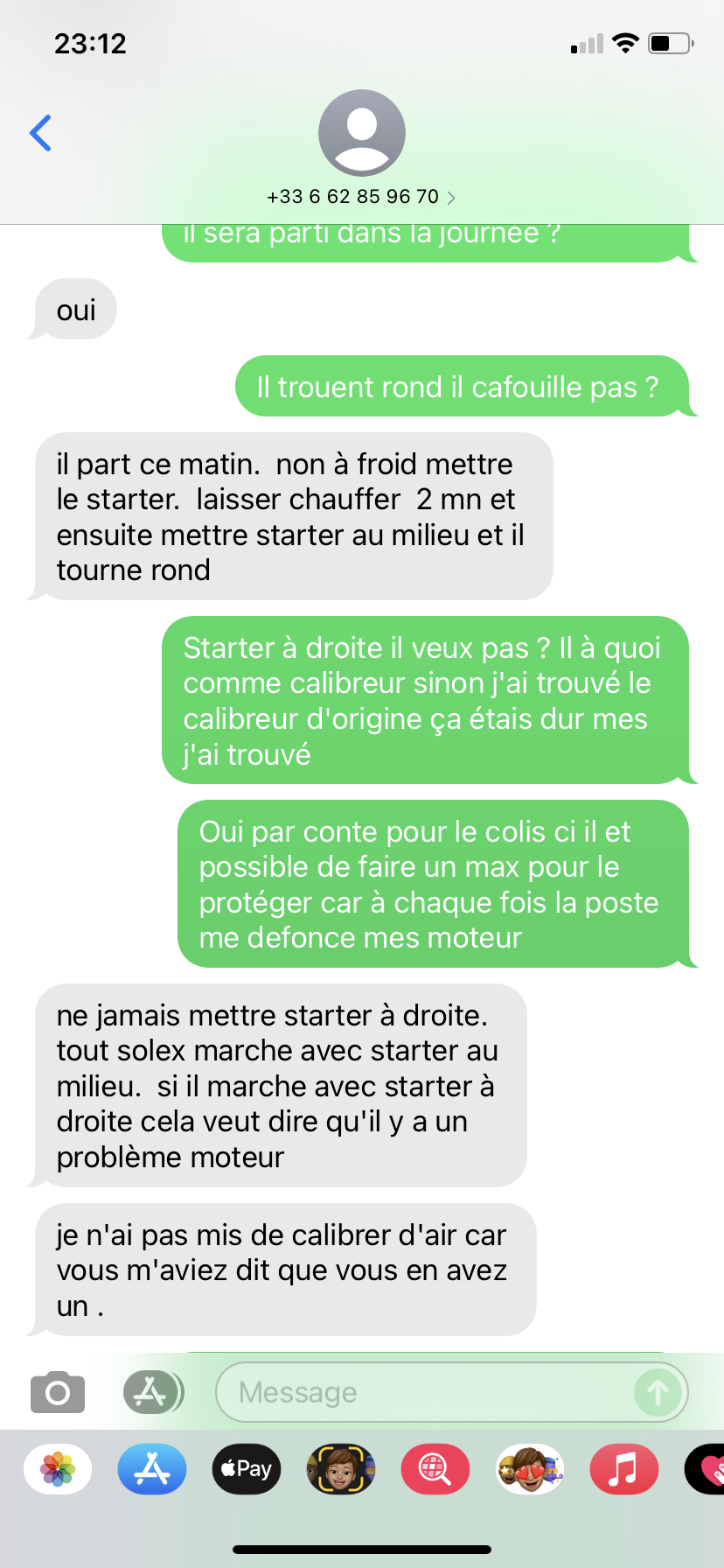
Task: Open the Music iMessage app
Action: (624, 1469)
